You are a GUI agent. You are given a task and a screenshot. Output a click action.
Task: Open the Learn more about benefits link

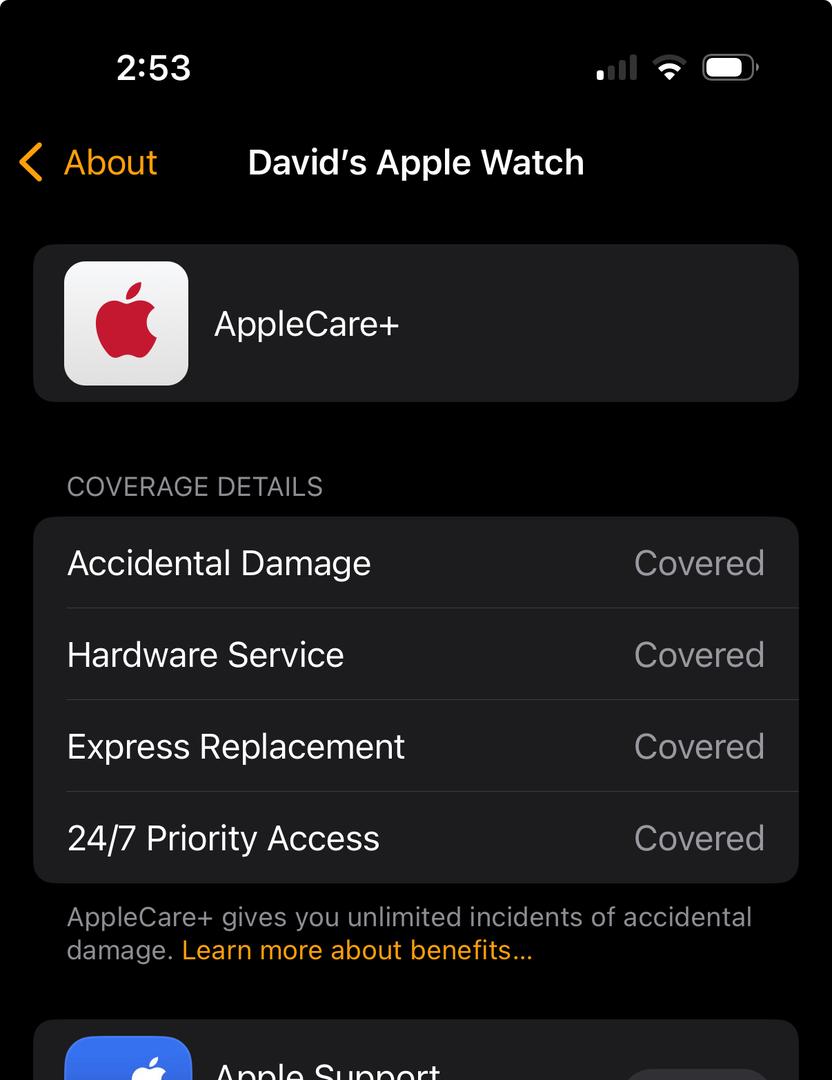click(357, 949)
